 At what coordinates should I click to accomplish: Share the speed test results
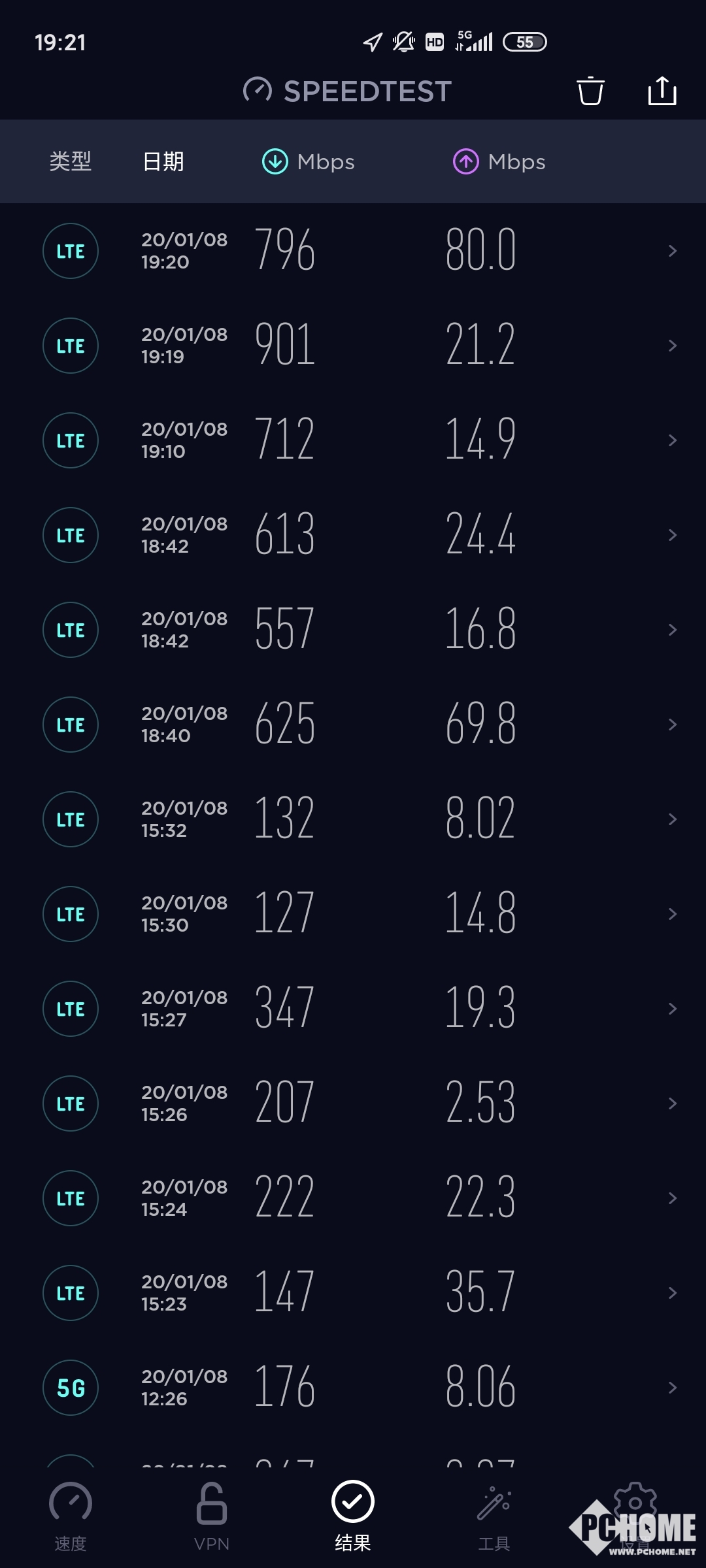click(x=662, y=91)
